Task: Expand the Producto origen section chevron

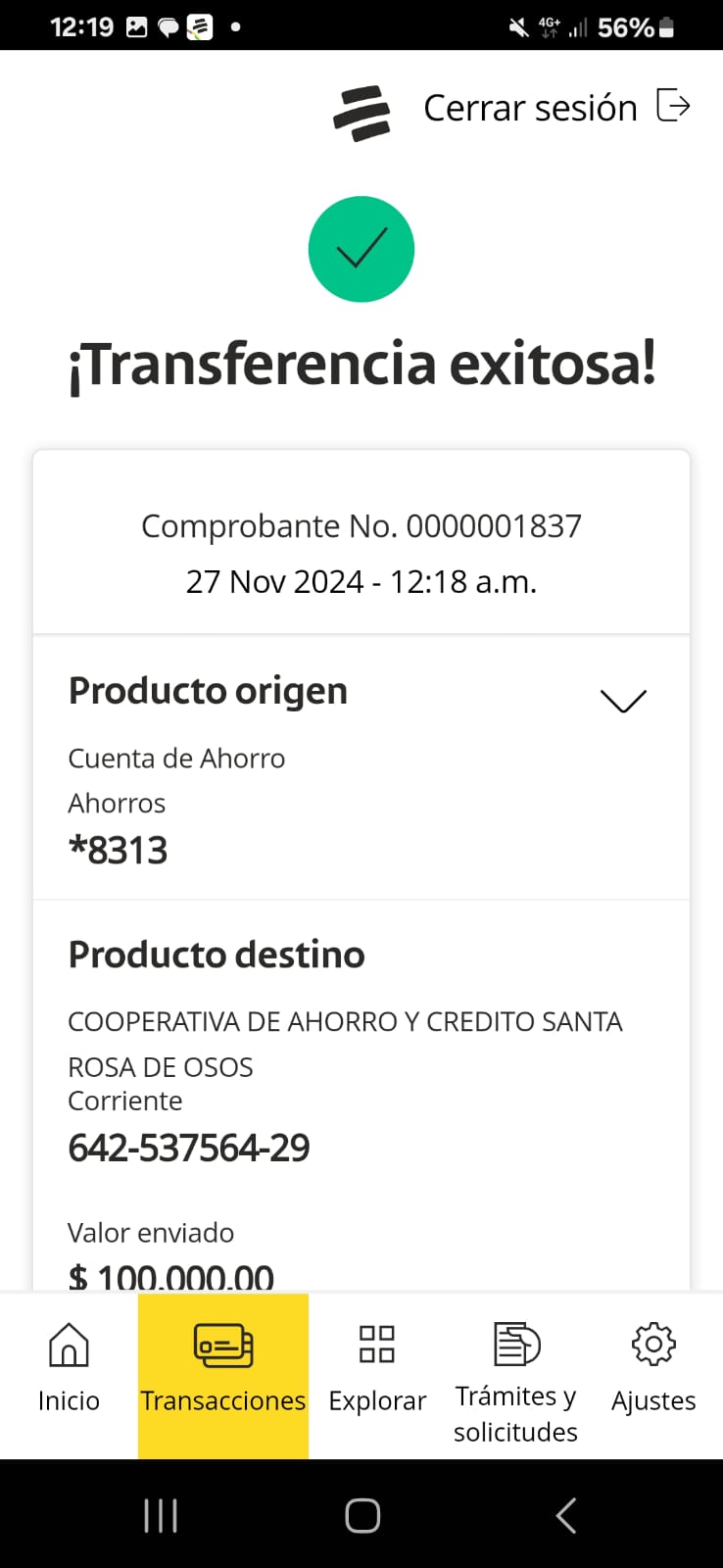Action: (623, 700)
